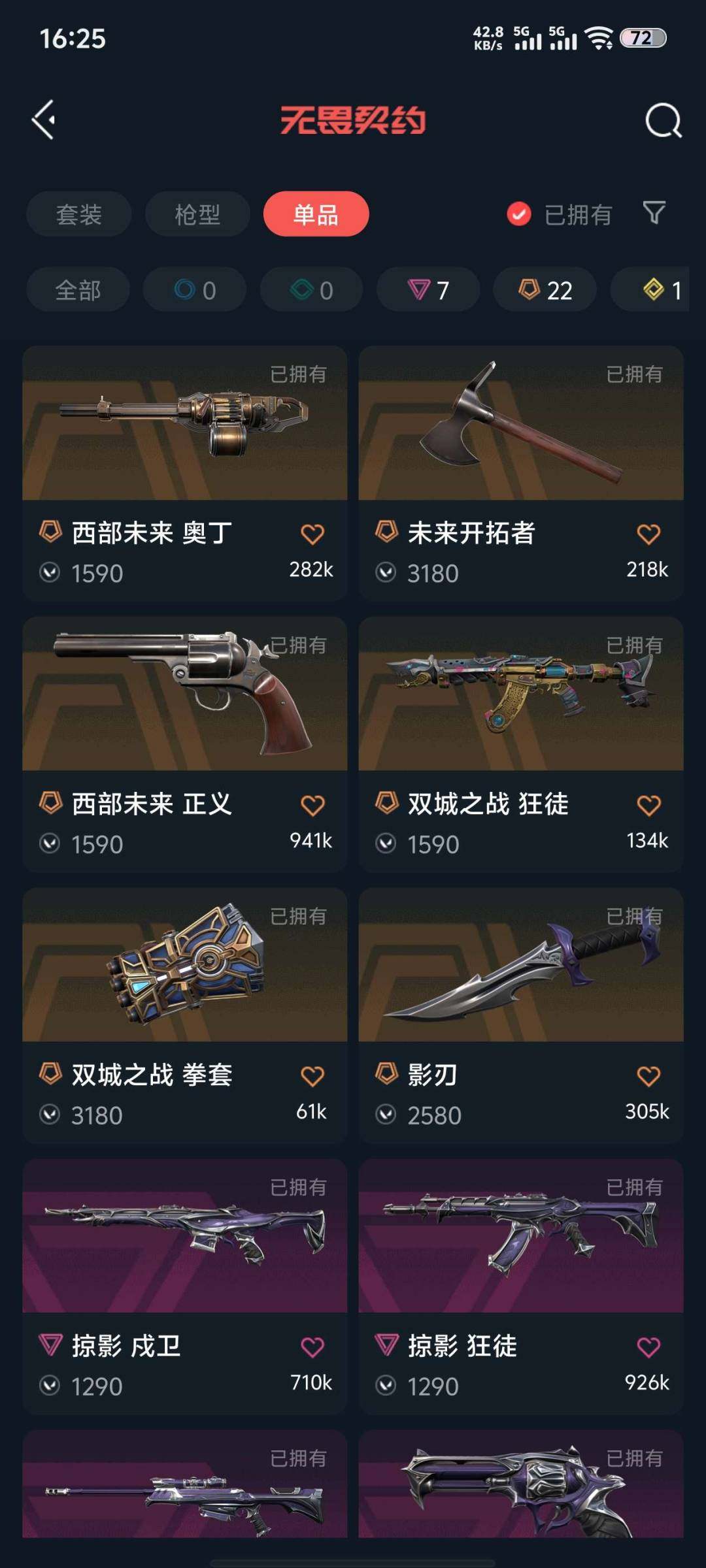Image resolution: width=706 pixels, height=1568 pixels.
Task: Switch to the 套装 tab
Action: [x=79, y=214]
